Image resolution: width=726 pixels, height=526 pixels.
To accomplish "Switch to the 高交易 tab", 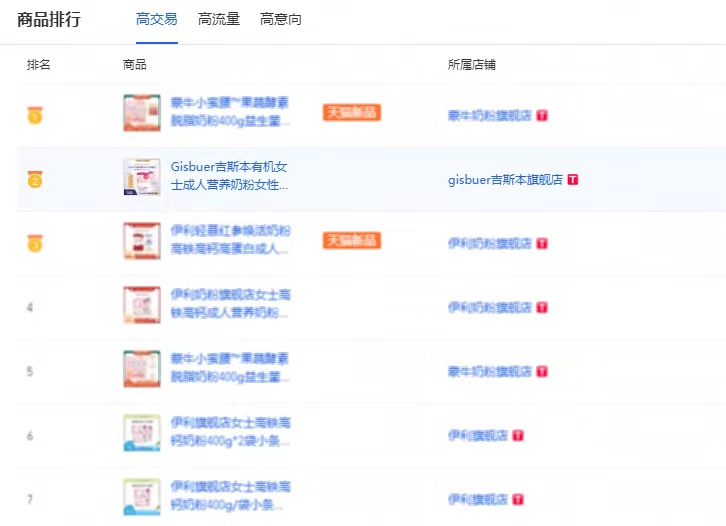I will click(157, 20).
